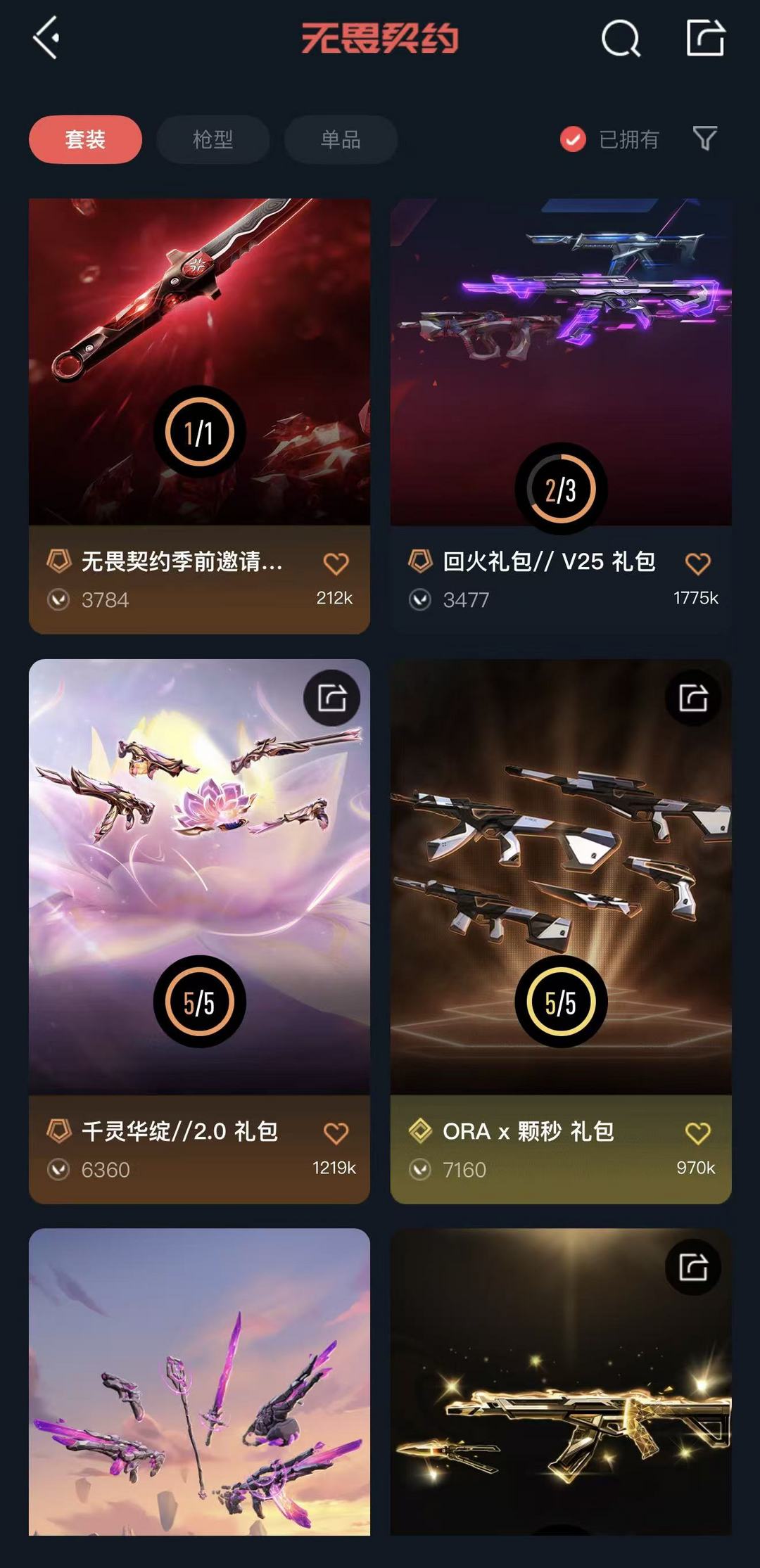Share the 千灵华绽//2.0 礼包 bundle
The height and width of the screenshot is (1568, 760).
331,698
